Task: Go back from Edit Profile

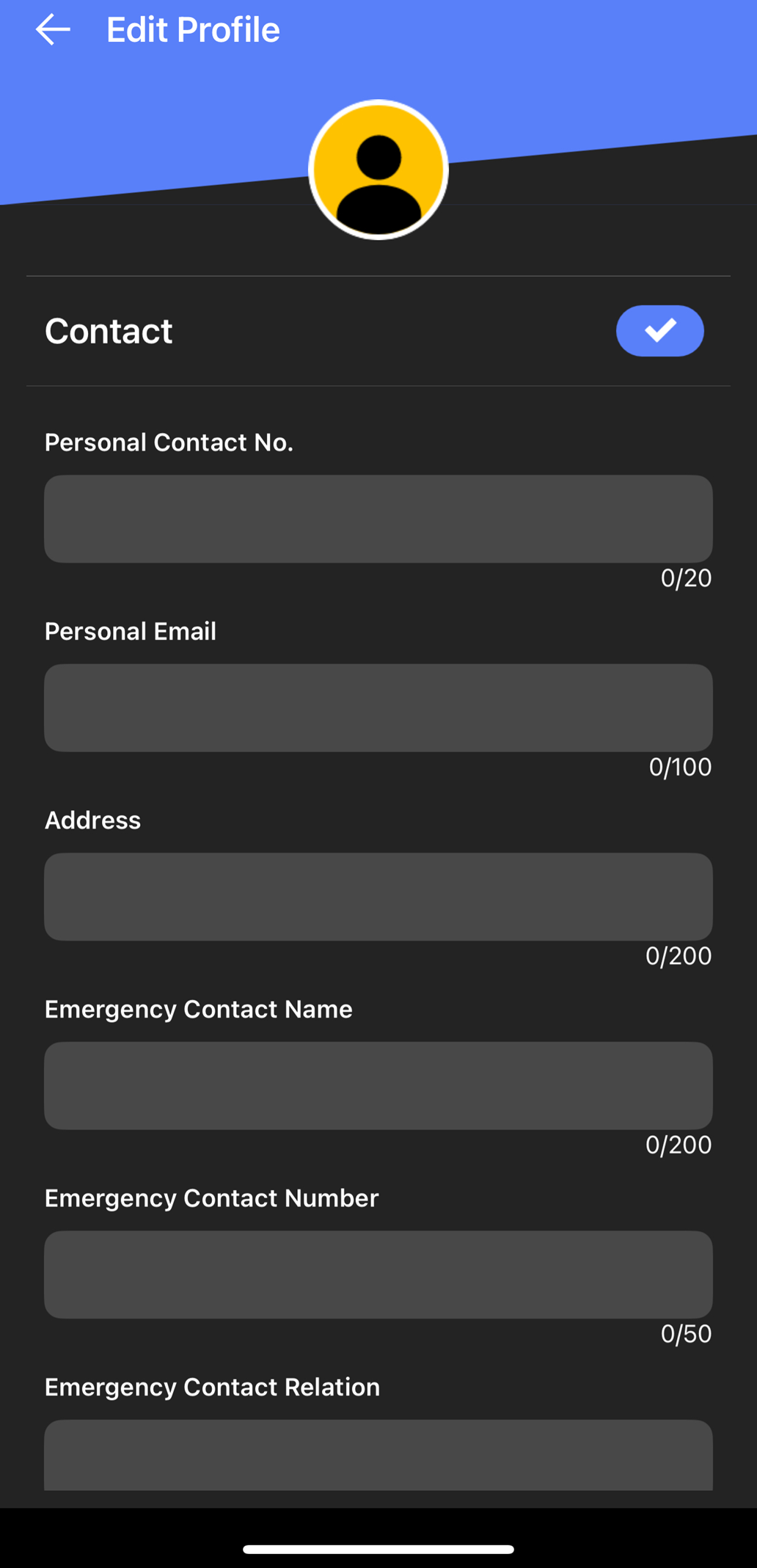Action: click(x=53, y=30)
